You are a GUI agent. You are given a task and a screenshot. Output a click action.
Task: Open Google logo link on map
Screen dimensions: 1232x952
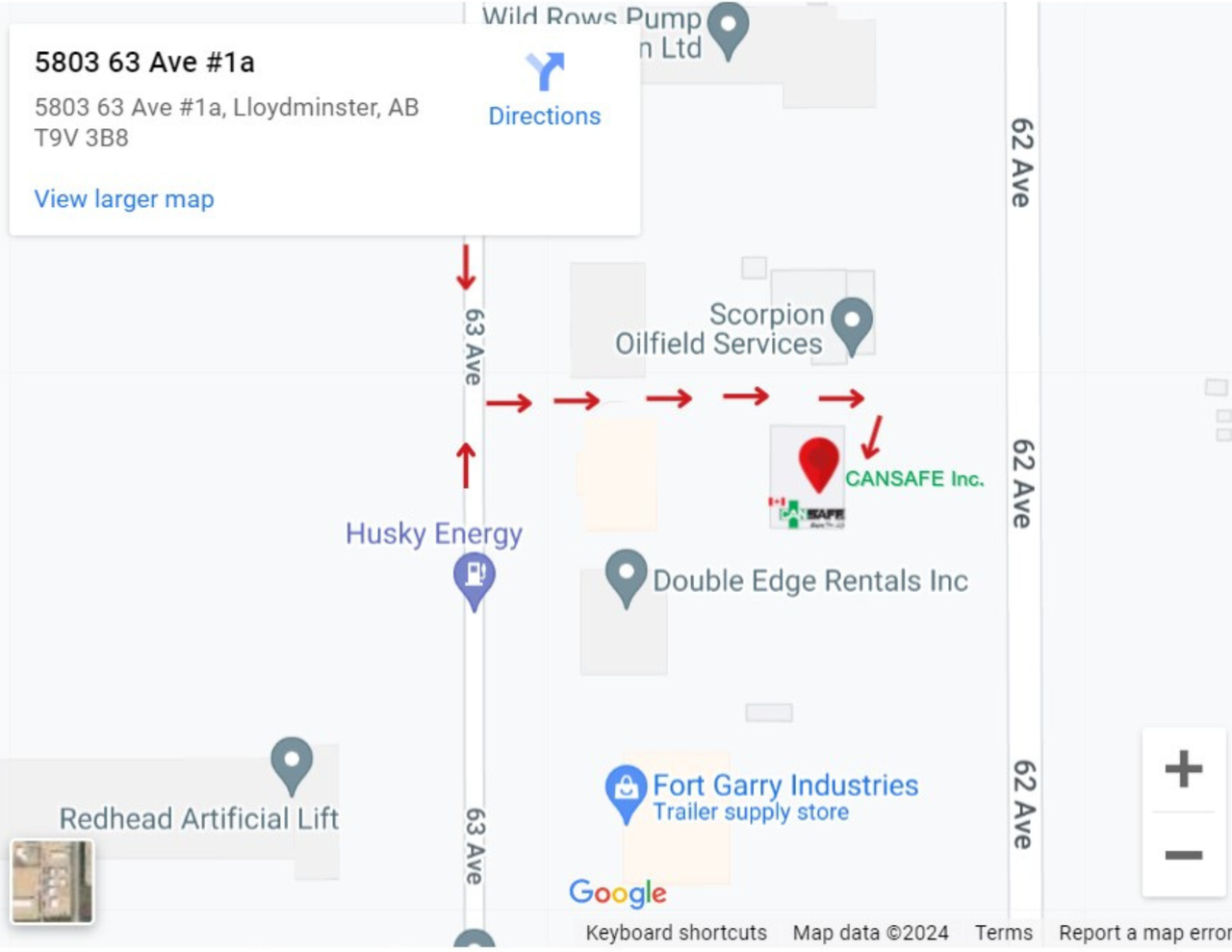pos(617,893)
